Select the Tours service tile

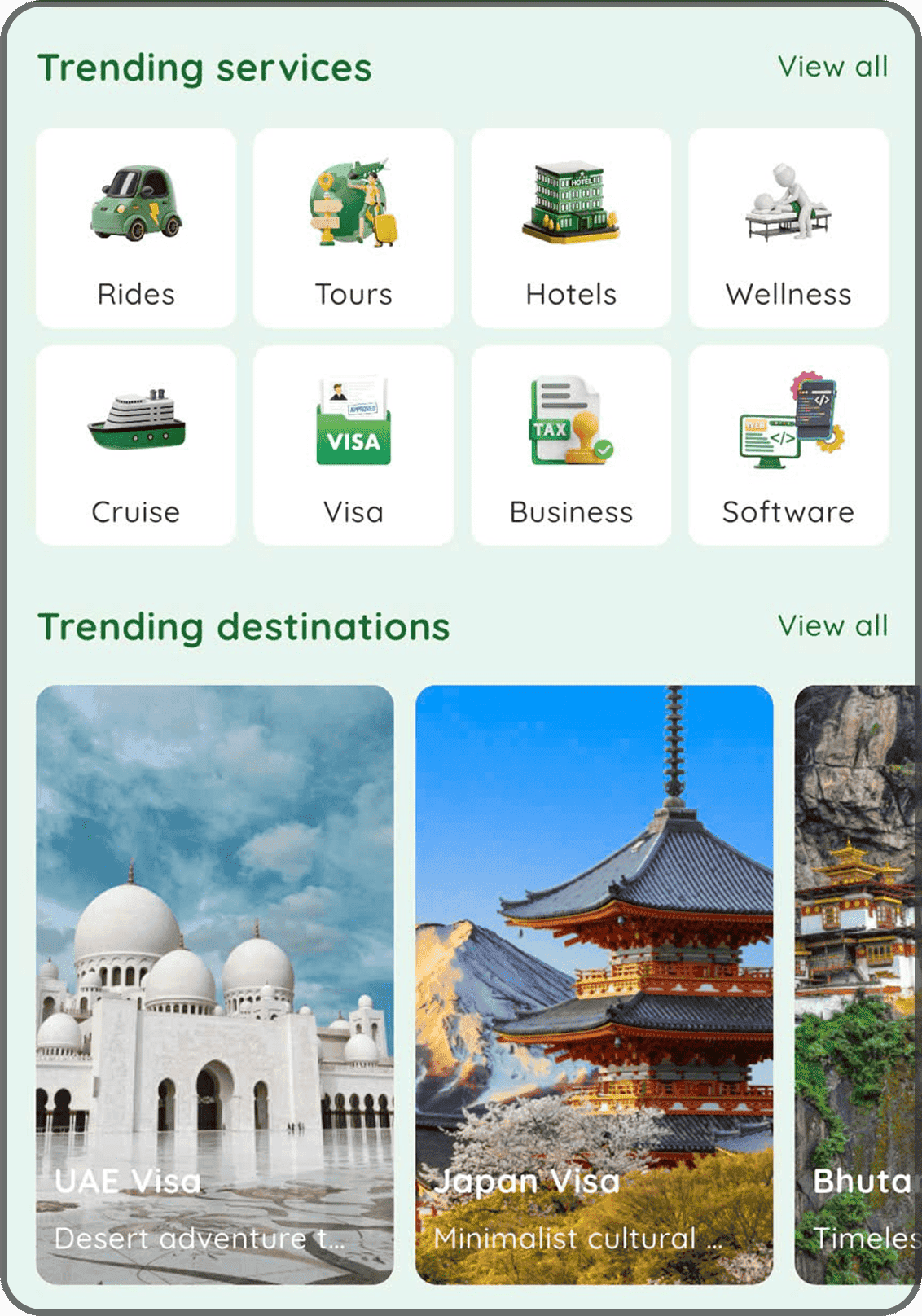click(353, 228)
